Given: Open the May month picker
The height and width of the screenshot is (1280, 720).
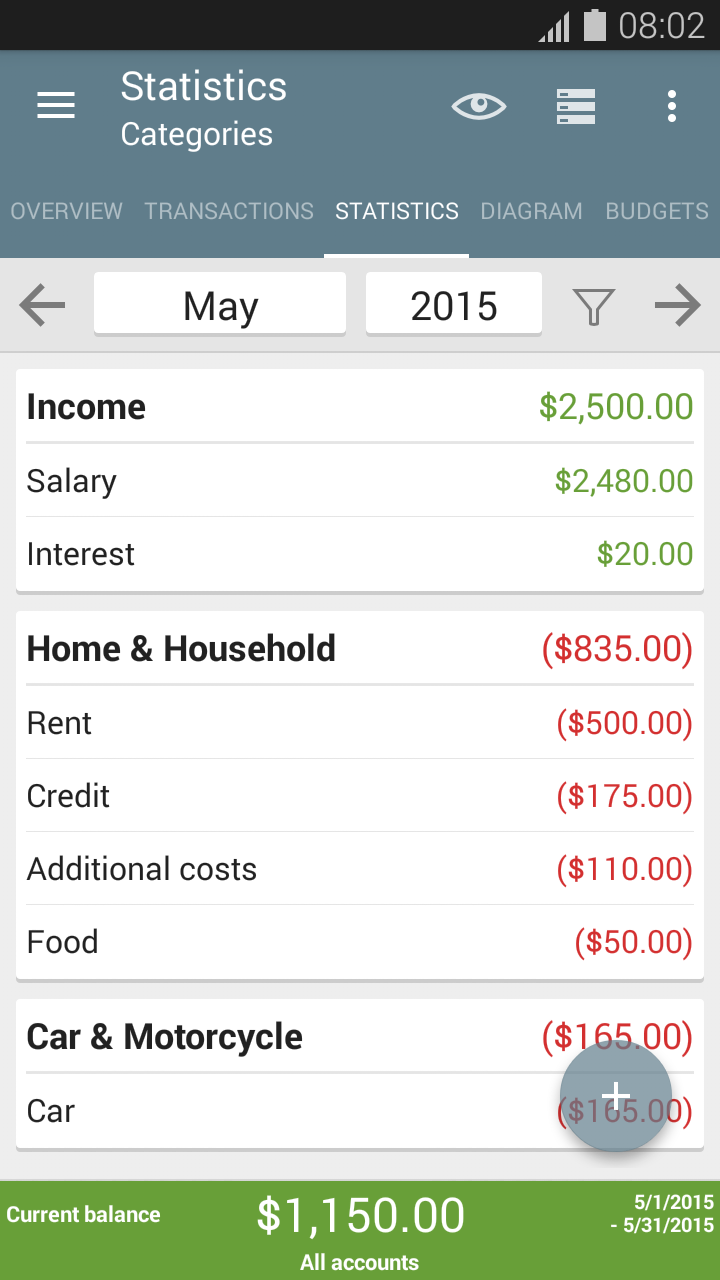Looking at the screenshot, I should click(220, 305).
